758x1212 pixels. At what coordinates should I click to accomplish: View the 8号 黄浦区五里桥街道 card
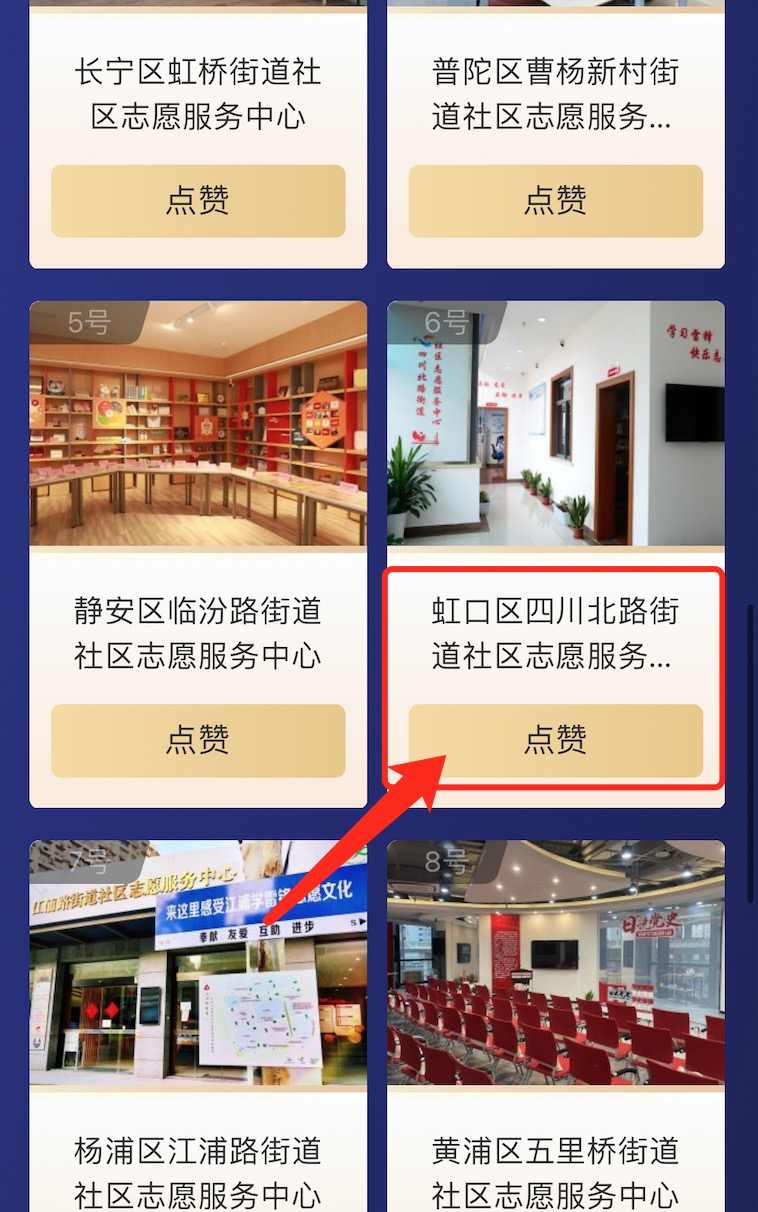pyautogui.click(x=555, y=963)
